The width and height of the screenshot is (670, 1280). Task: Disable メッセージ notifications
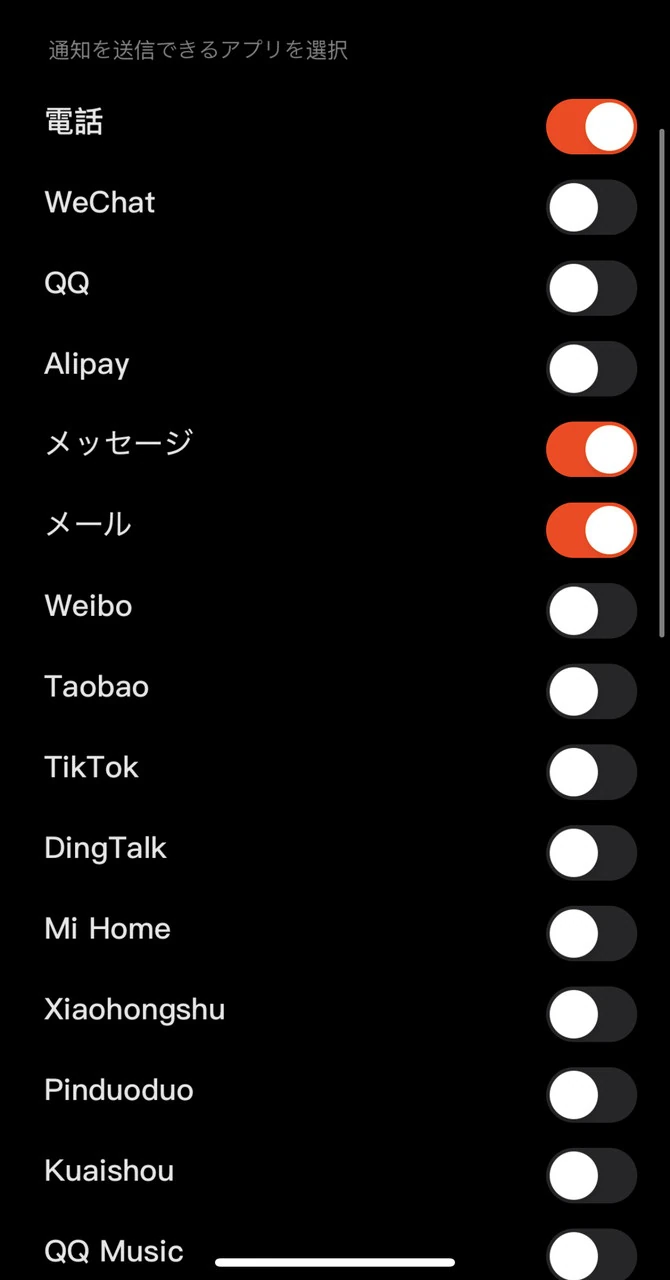[591, 449]
